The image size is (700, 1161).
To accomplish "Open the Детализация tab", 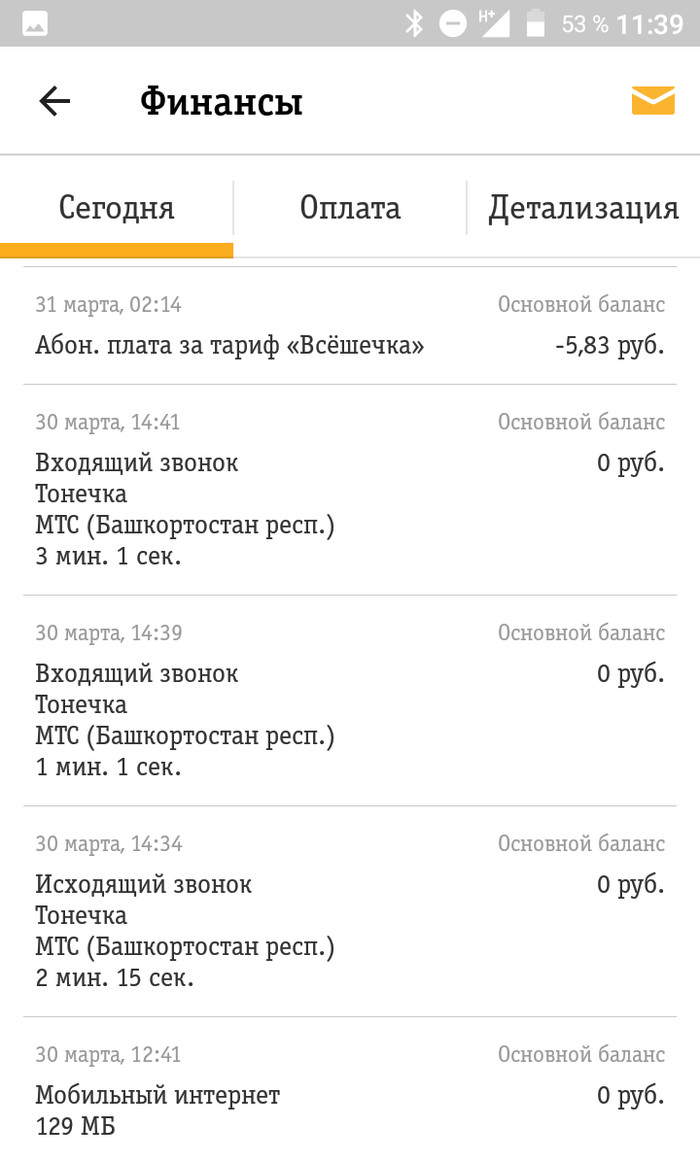I will coord(583,208).
